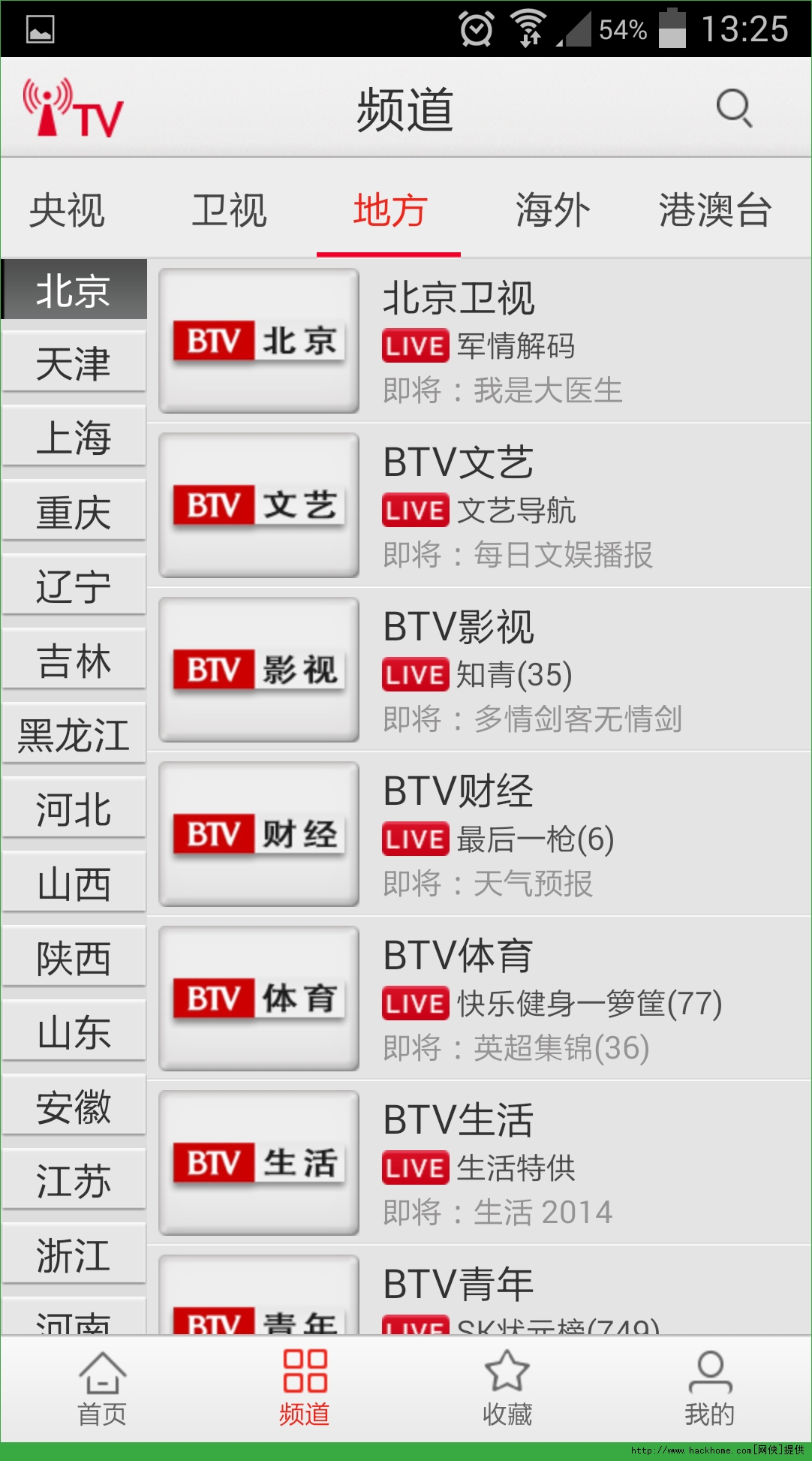This screenshot has height=1461, width=812.
Task: Select the 海外 tab
Action: 552,210
